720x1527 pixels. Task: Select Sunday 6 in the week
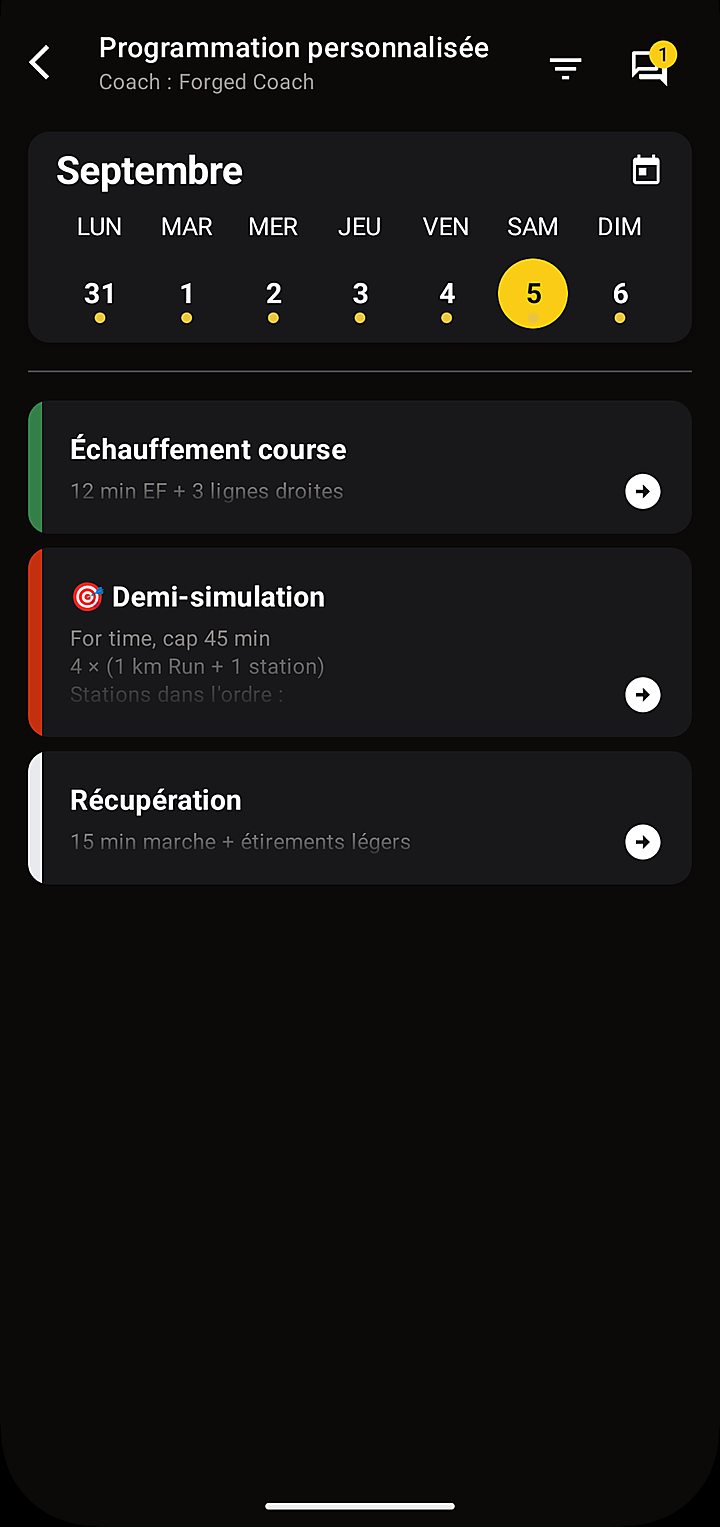[x=620, y=295]
